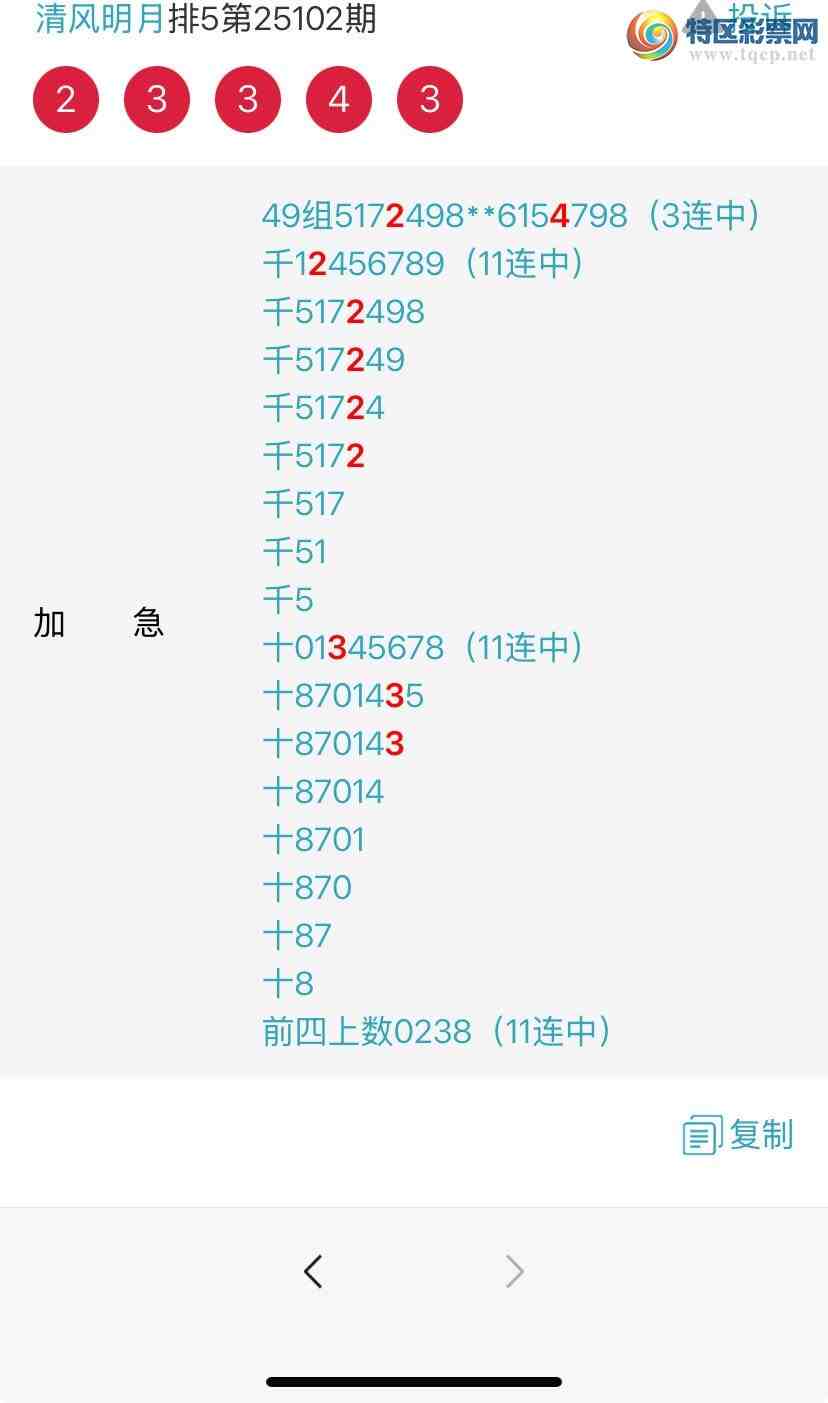Click the right navigation chevron
Screen dimensions: 828x1403
pyautogui.click(x=513, y=1271)
